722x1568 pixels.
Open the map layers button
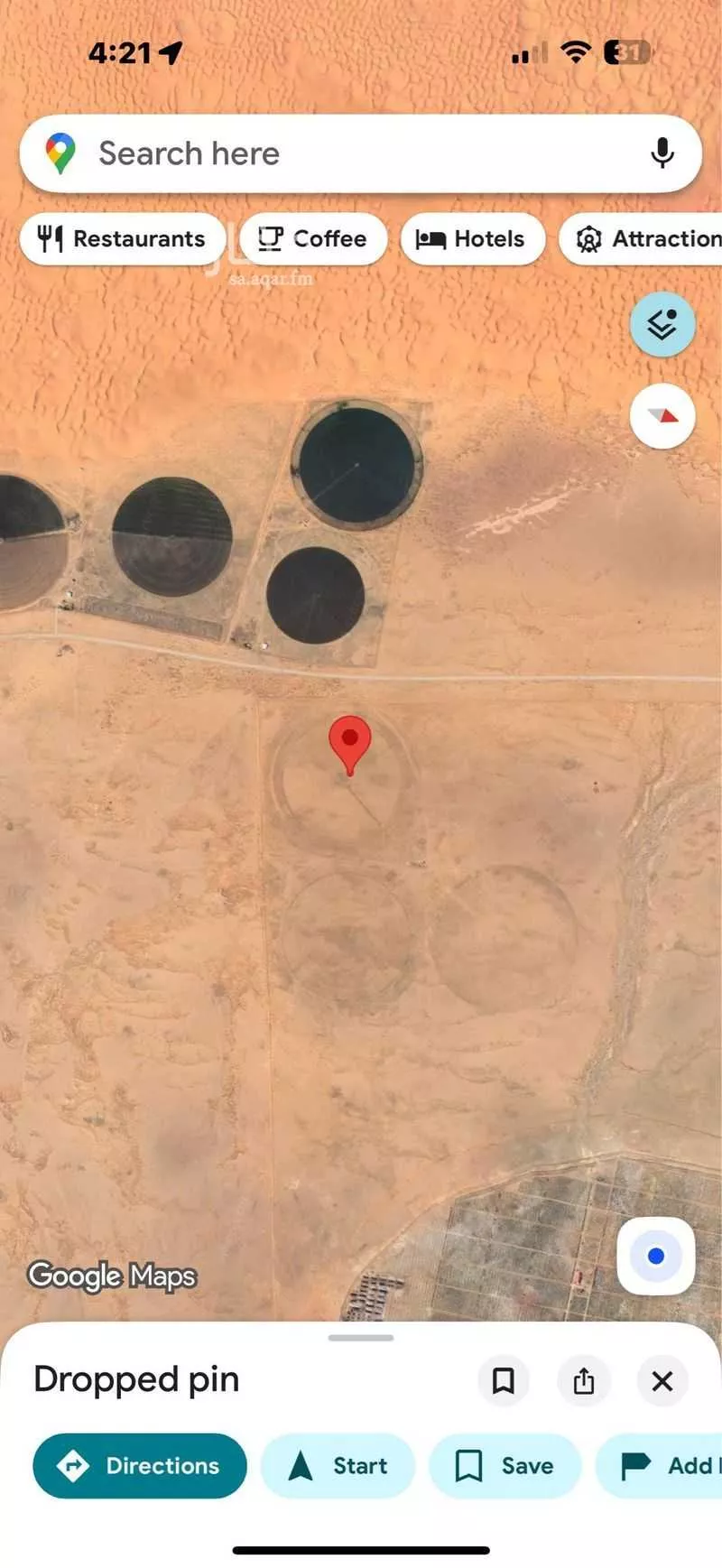[662, 324]
